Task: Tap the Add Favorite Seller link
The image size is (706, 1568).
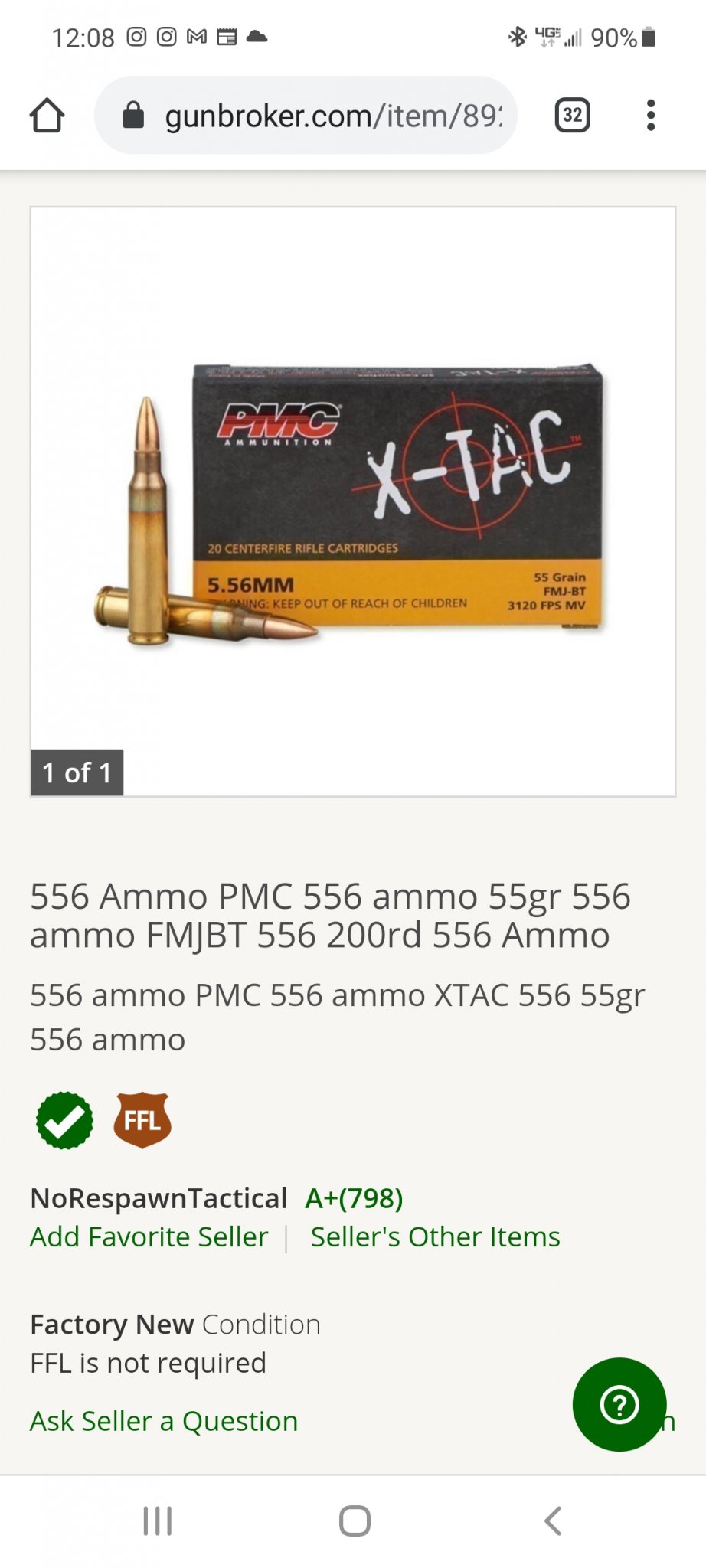Action: 149,1236
